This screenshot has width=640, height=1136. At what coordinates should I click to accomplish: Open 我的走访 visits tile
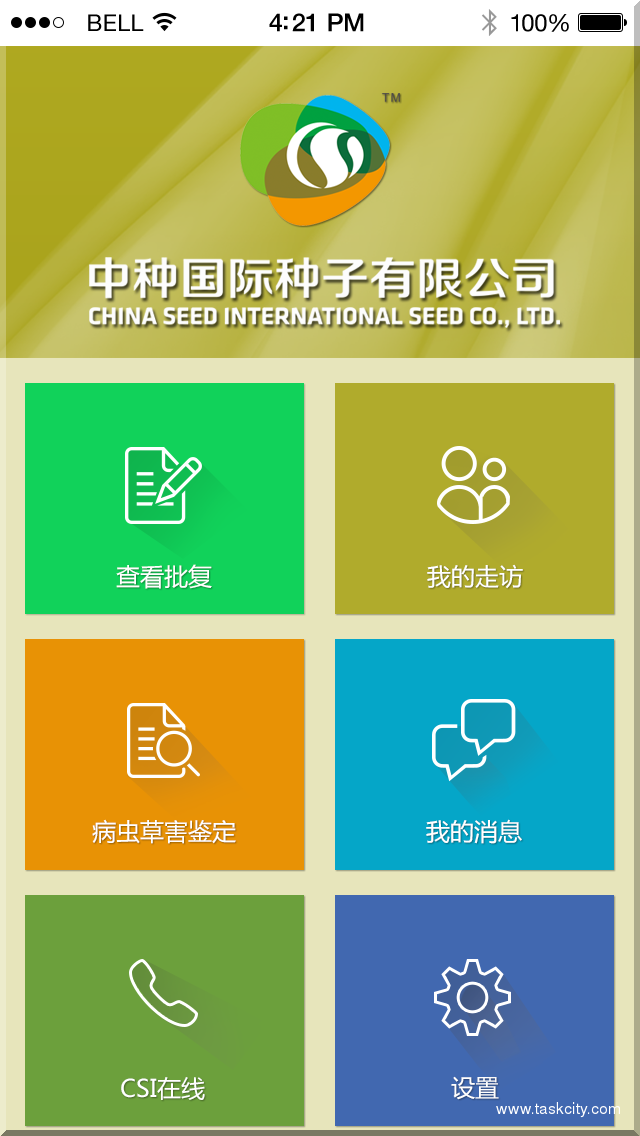coord(474,498)
